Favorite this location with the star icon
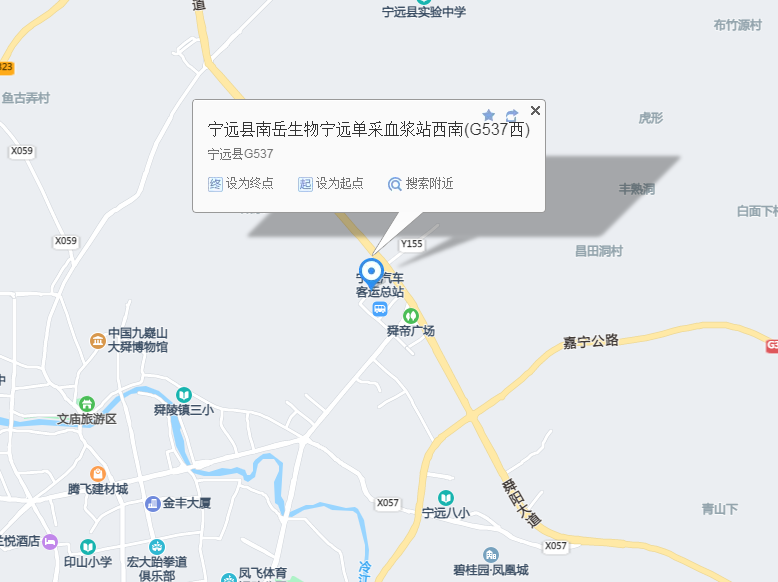 pyautogui.click(x=489, y=116)
